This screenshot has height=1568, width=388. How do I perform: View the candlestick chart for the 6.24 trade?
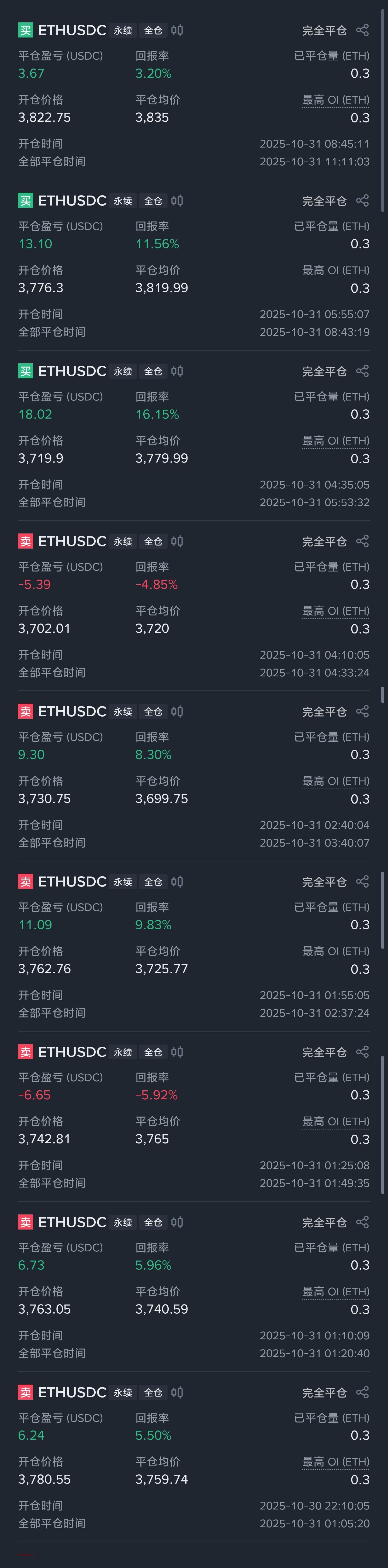tap(177, 1392)
